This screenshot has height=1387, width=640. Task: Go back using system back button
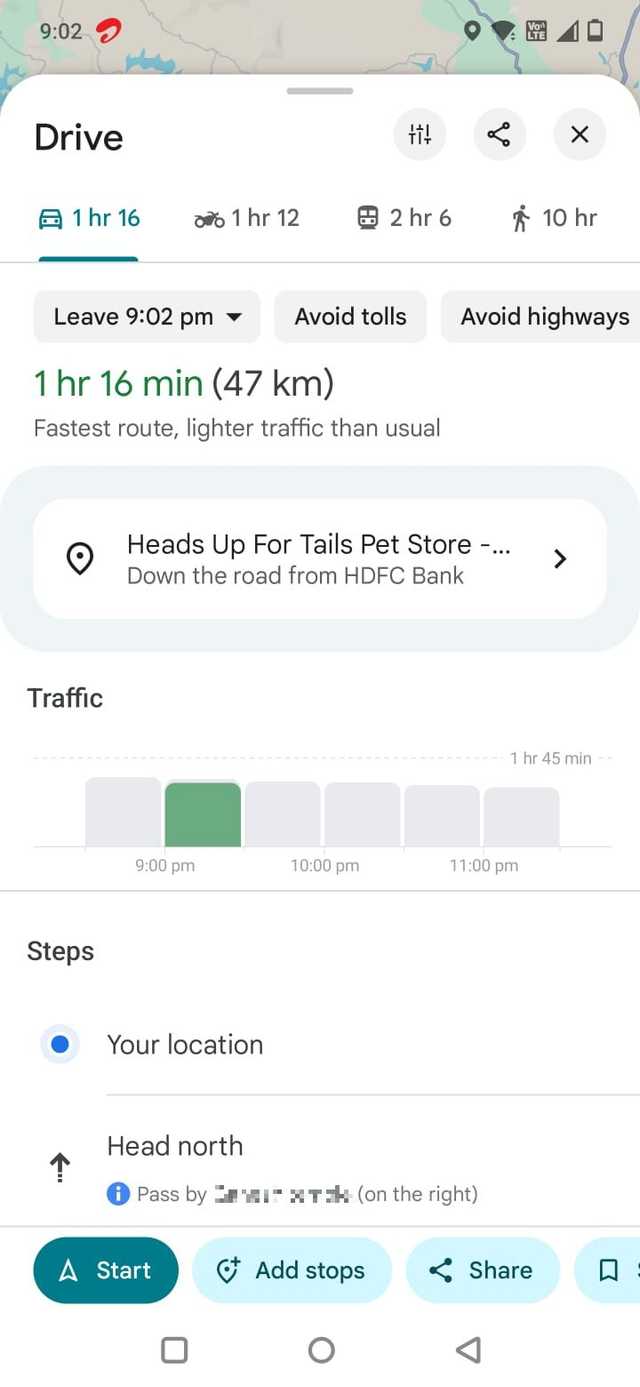tap(467, 1350)
